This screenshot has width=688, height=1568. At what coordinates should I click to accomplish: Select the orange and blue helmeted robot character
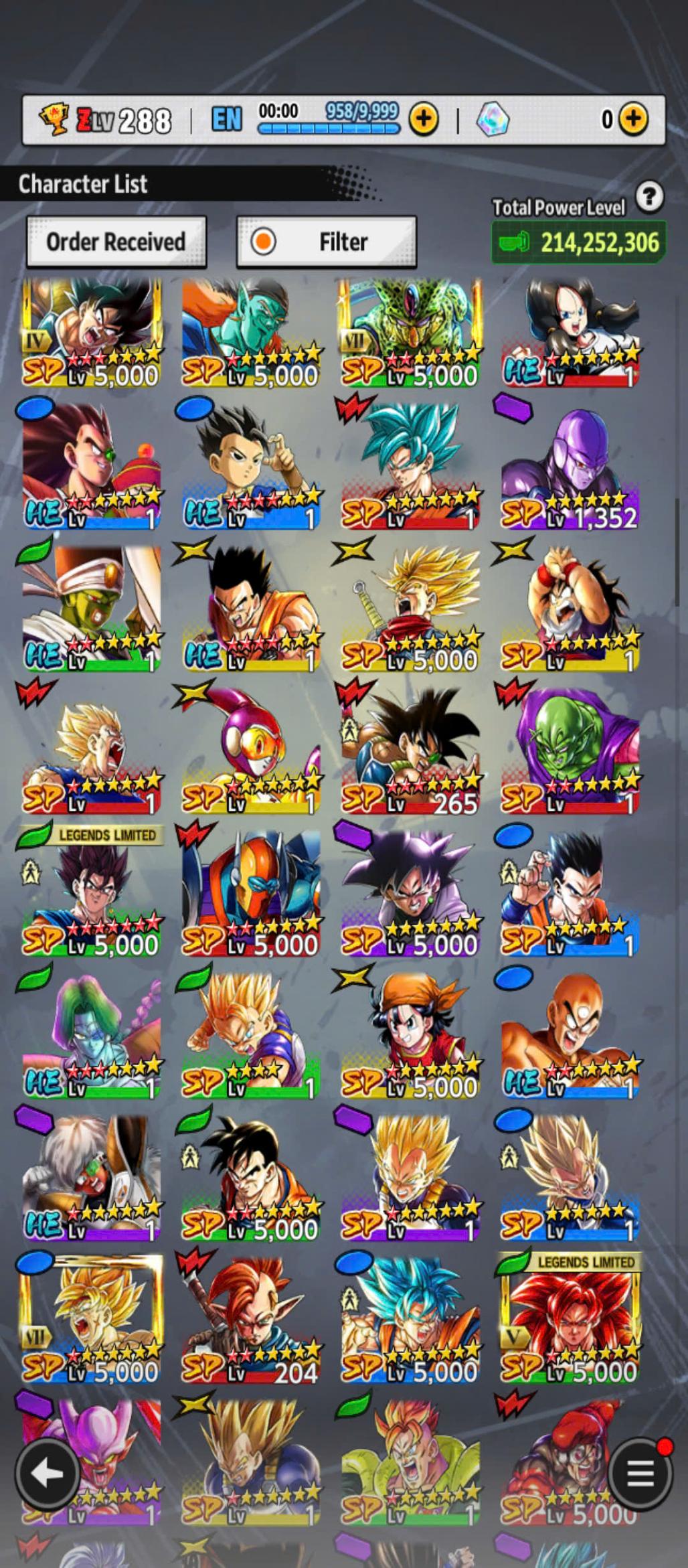click(250, 895)
